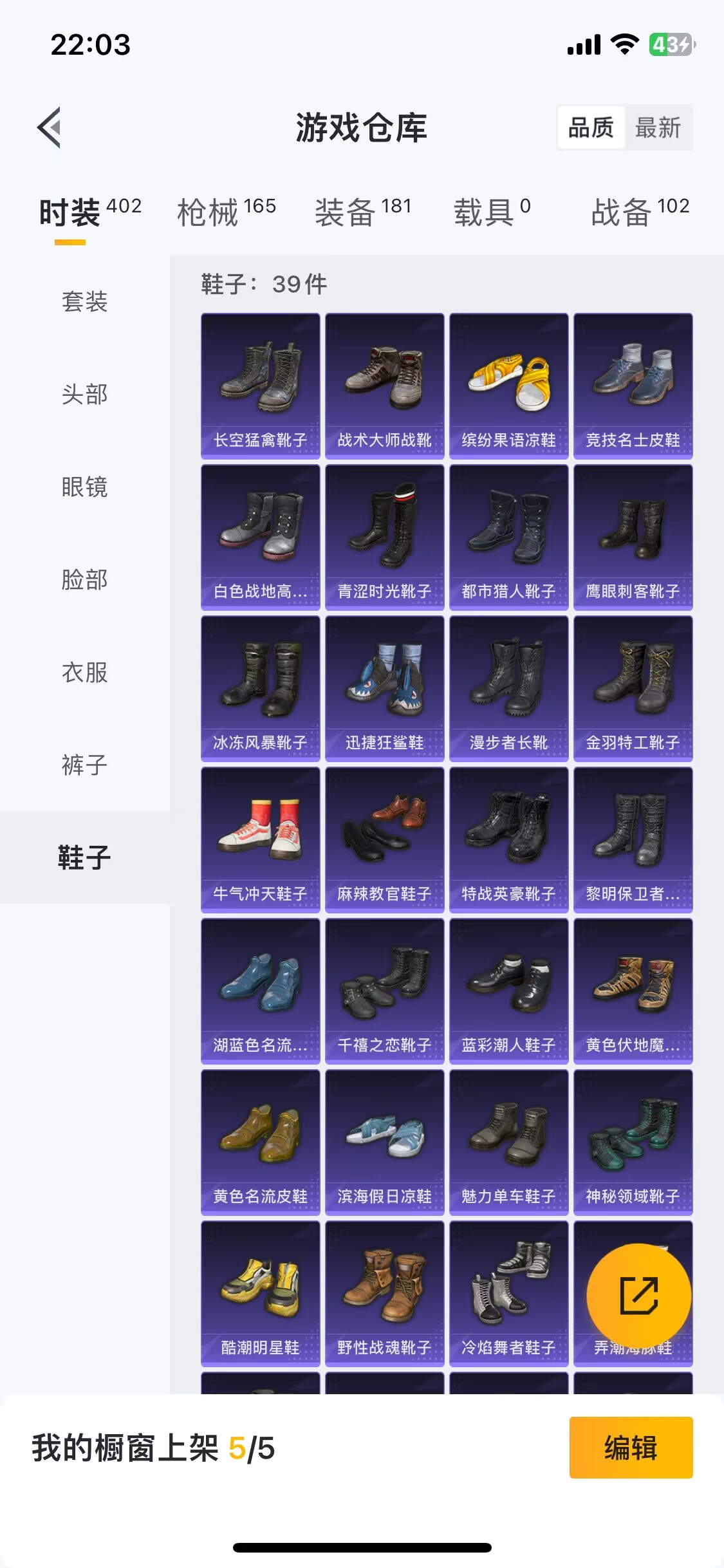Viewport: 724px width, 1568px height.
Task: Open the 眼镜 category
Action: 85,487
